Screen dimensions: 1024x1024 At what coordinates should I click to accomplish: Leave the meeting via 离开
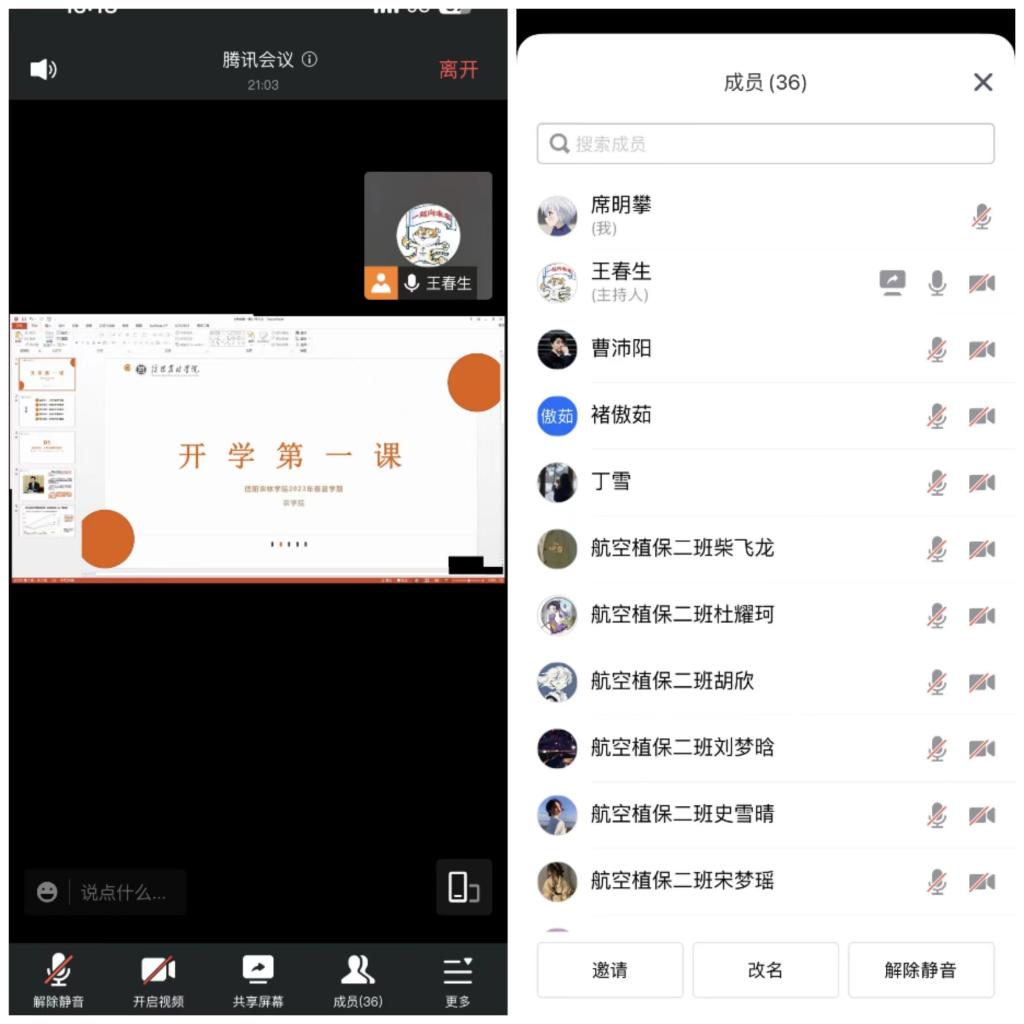(458, 69)
